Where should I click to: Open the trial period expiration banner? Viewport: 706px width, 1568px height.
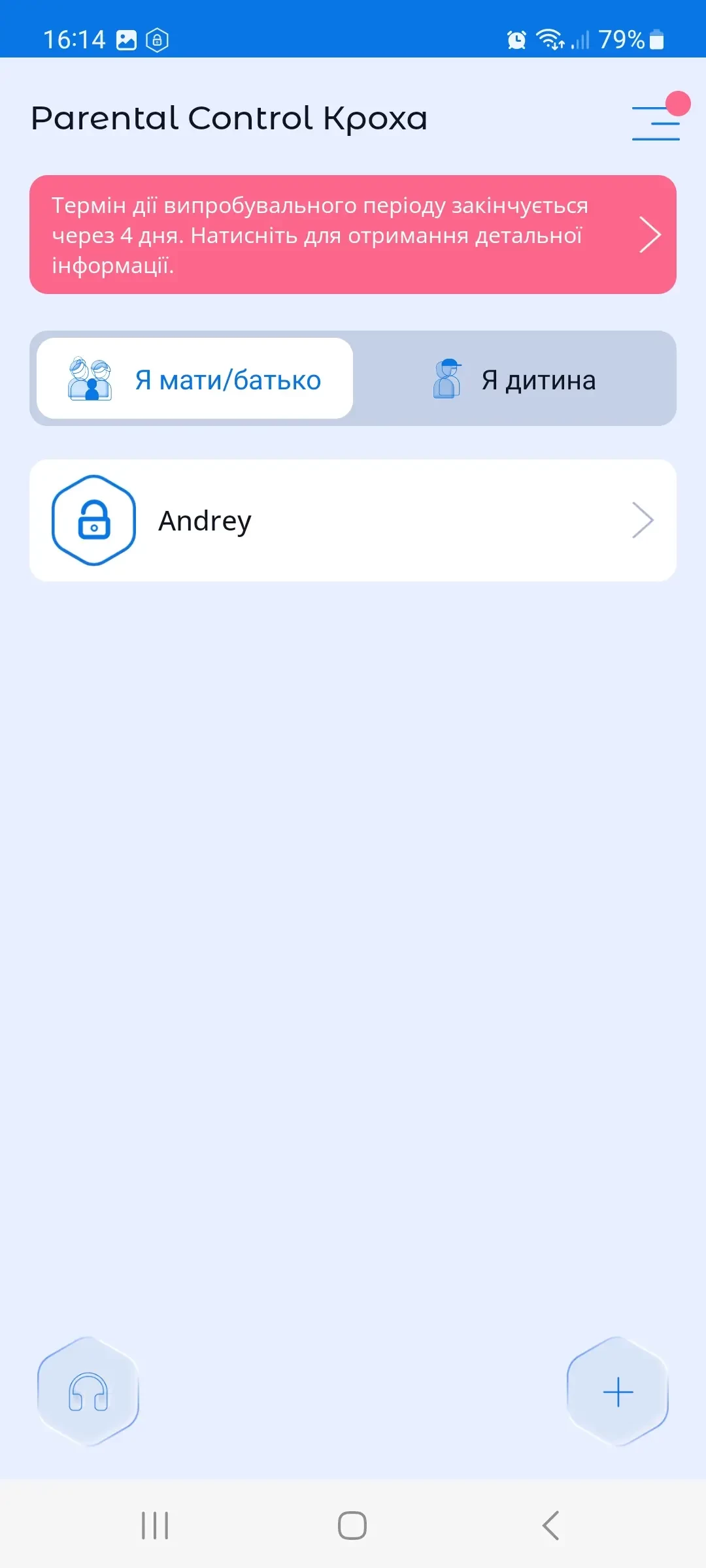click(353, 235)
